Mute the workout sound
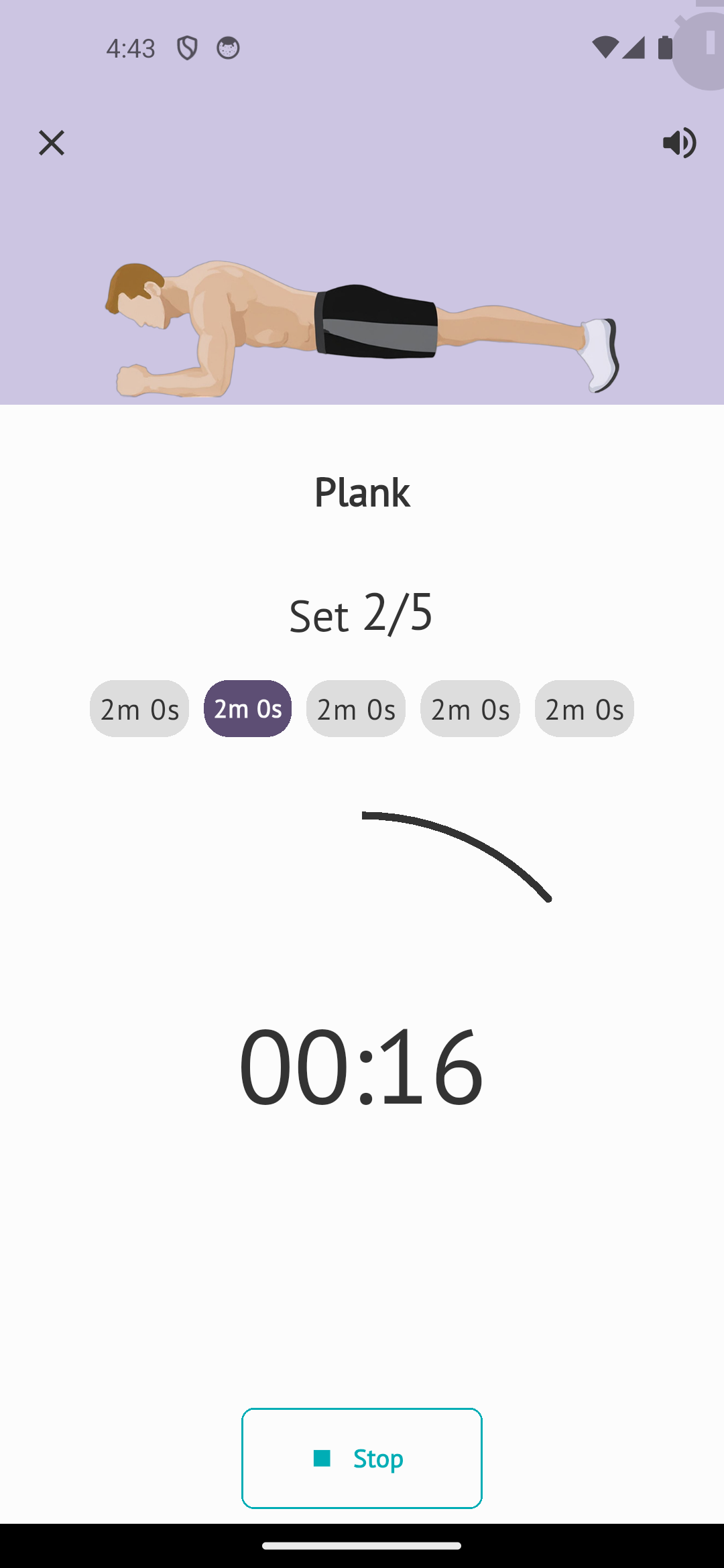 679,143
